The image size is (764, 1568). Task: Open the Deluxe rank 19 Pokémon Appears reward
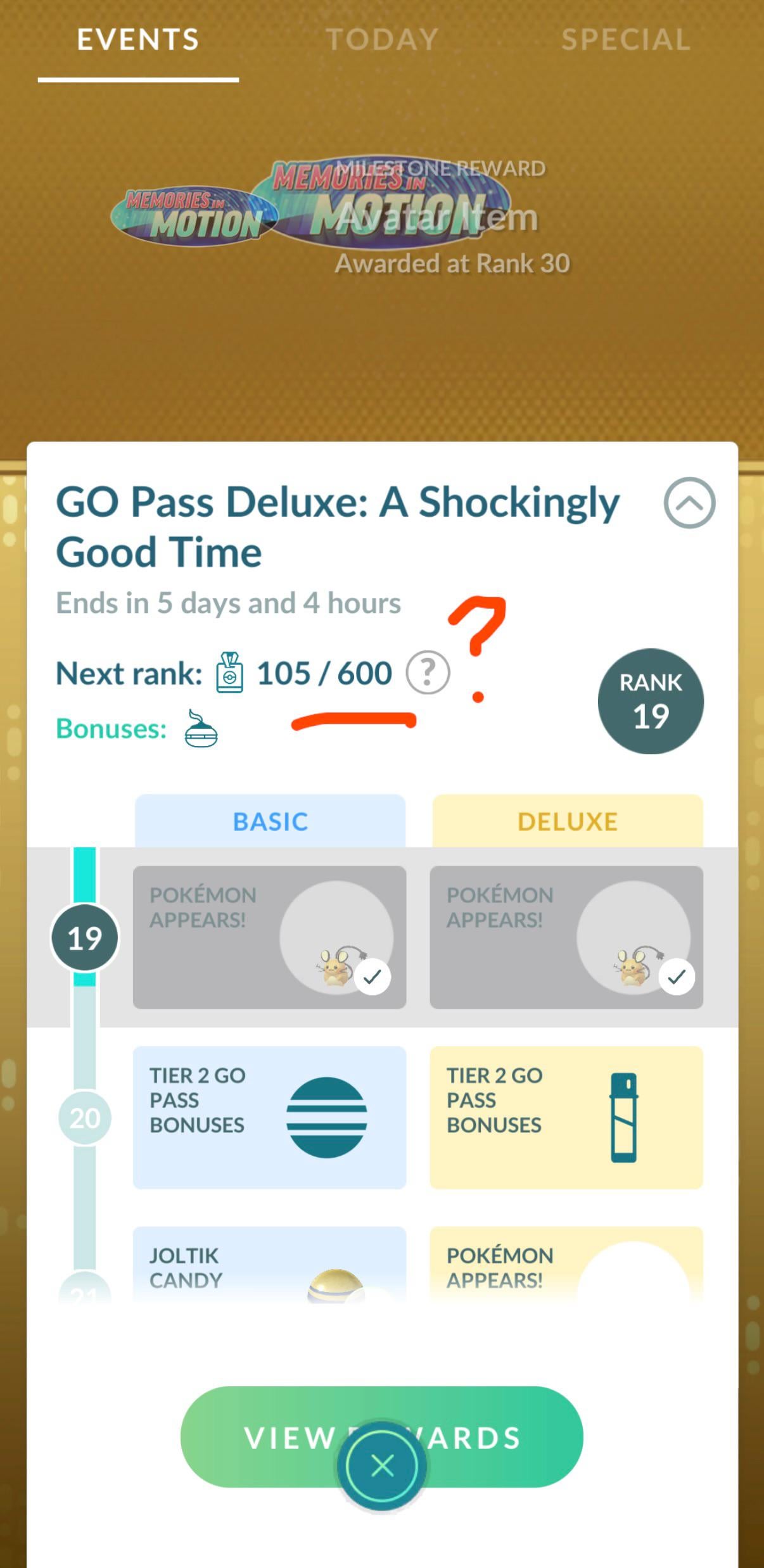566,937
